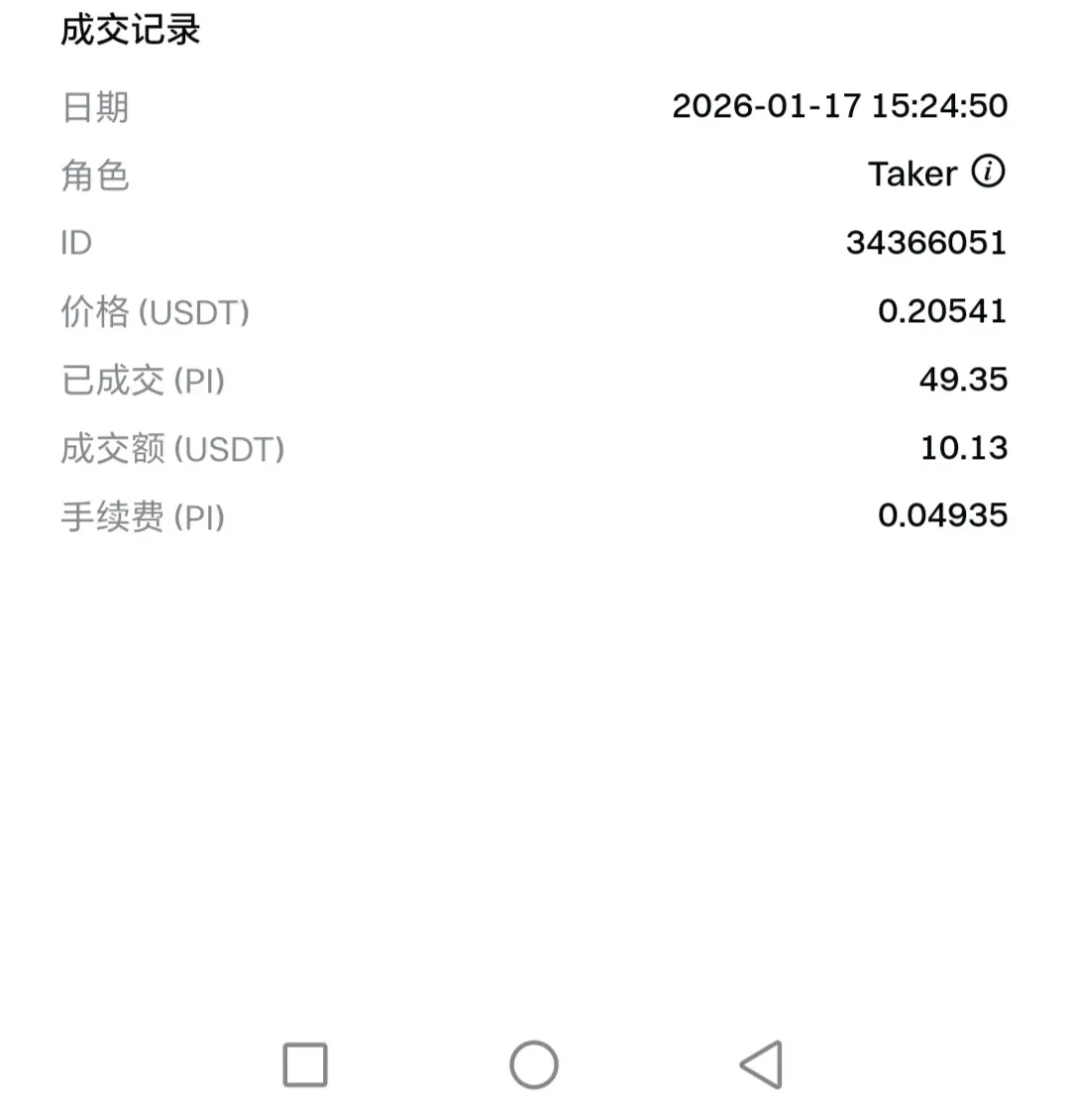Return to the phone's home screen
1069x1120 pixels.
534,1065
